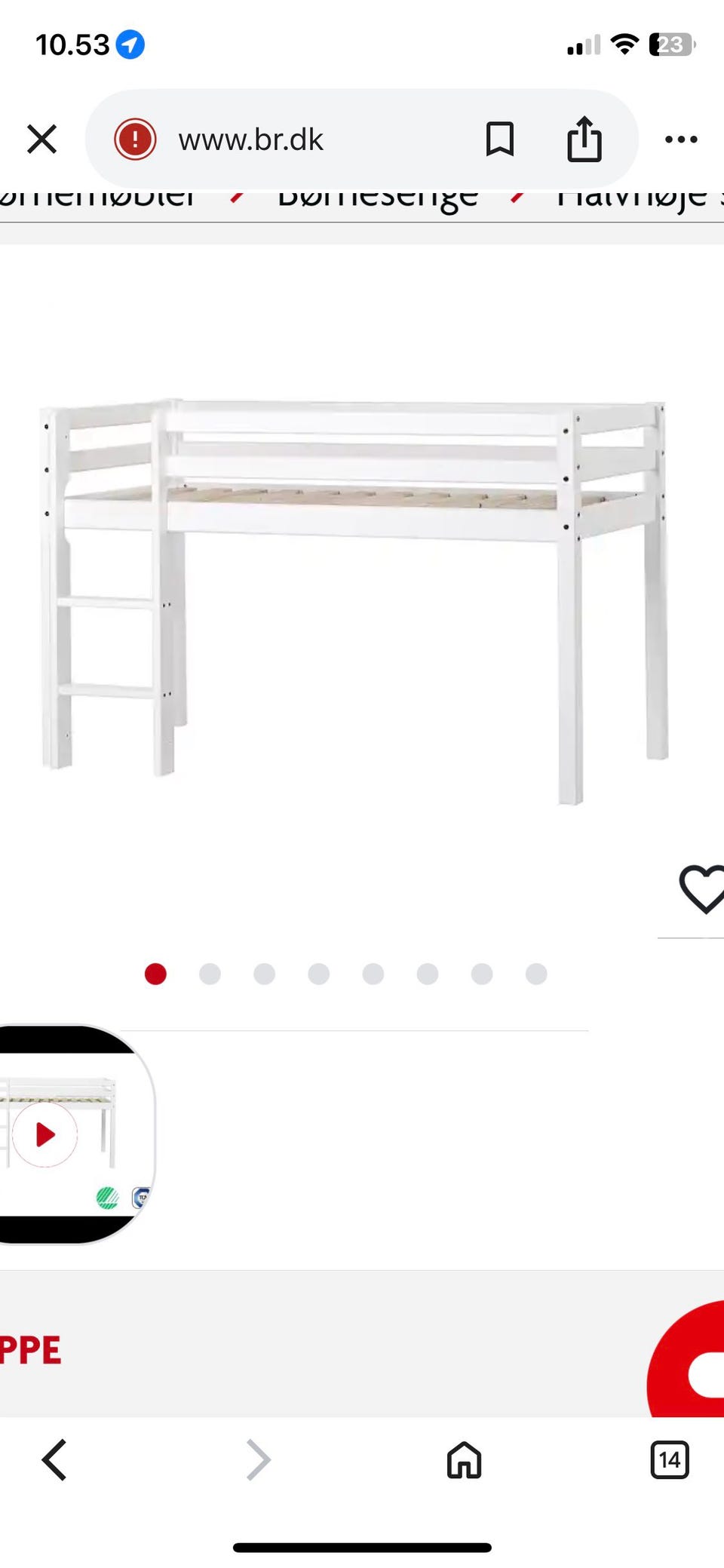Open the browser home page

[x=464, y=1460]
